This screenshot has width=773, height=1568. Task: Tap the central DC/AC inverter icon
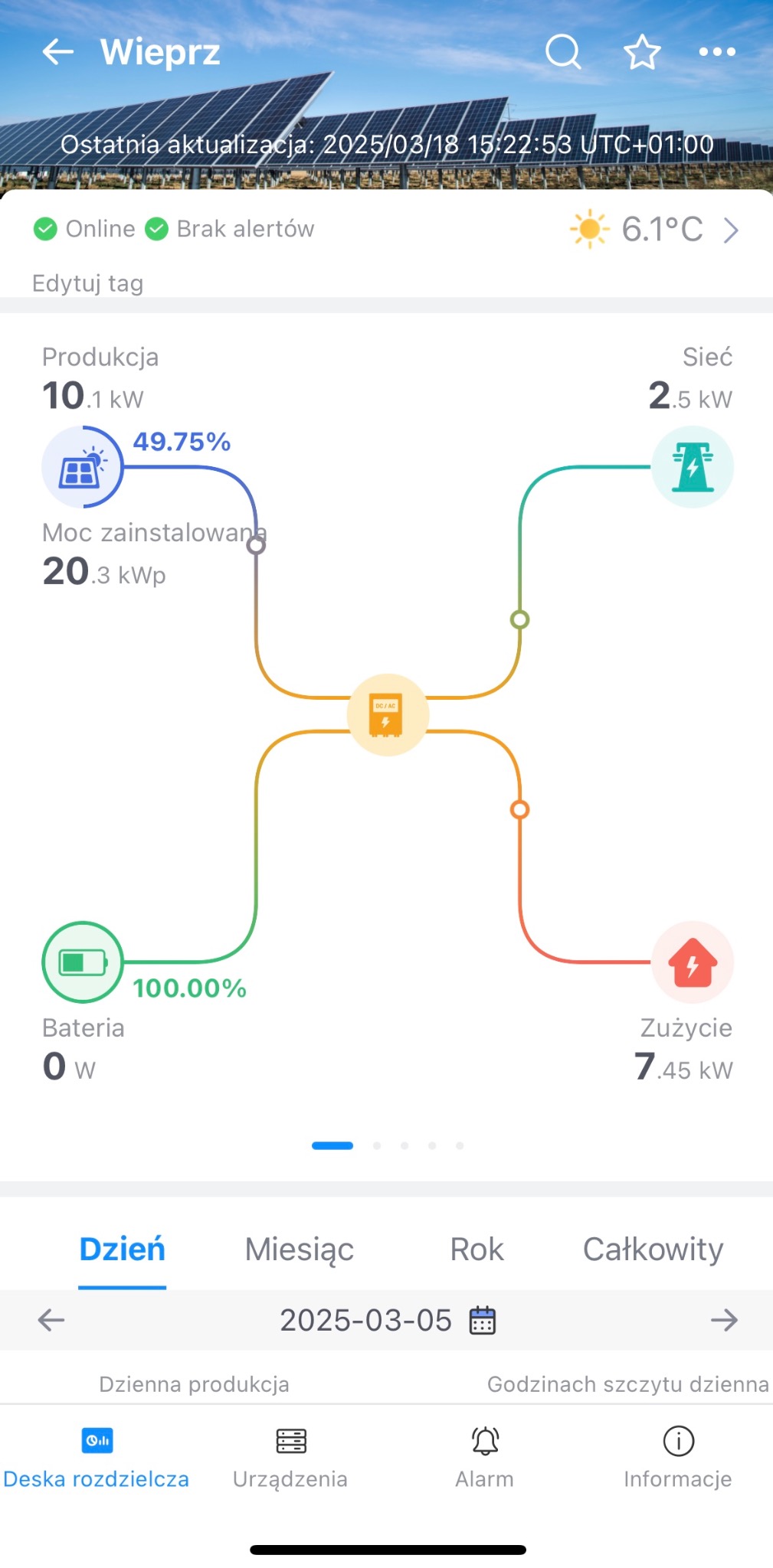click(388, 714)
